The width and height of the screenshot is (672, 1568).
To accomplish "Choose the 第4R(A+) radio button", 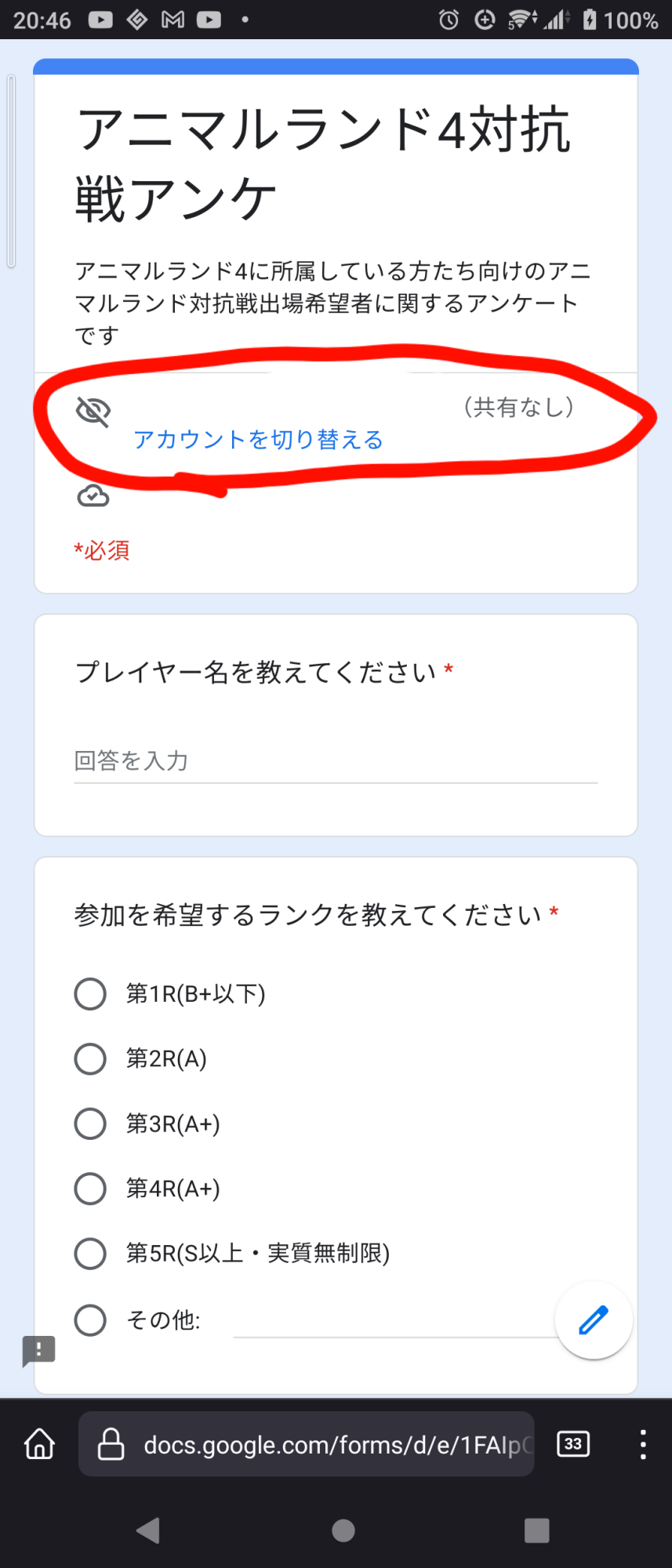I will tap(90, 1189).
